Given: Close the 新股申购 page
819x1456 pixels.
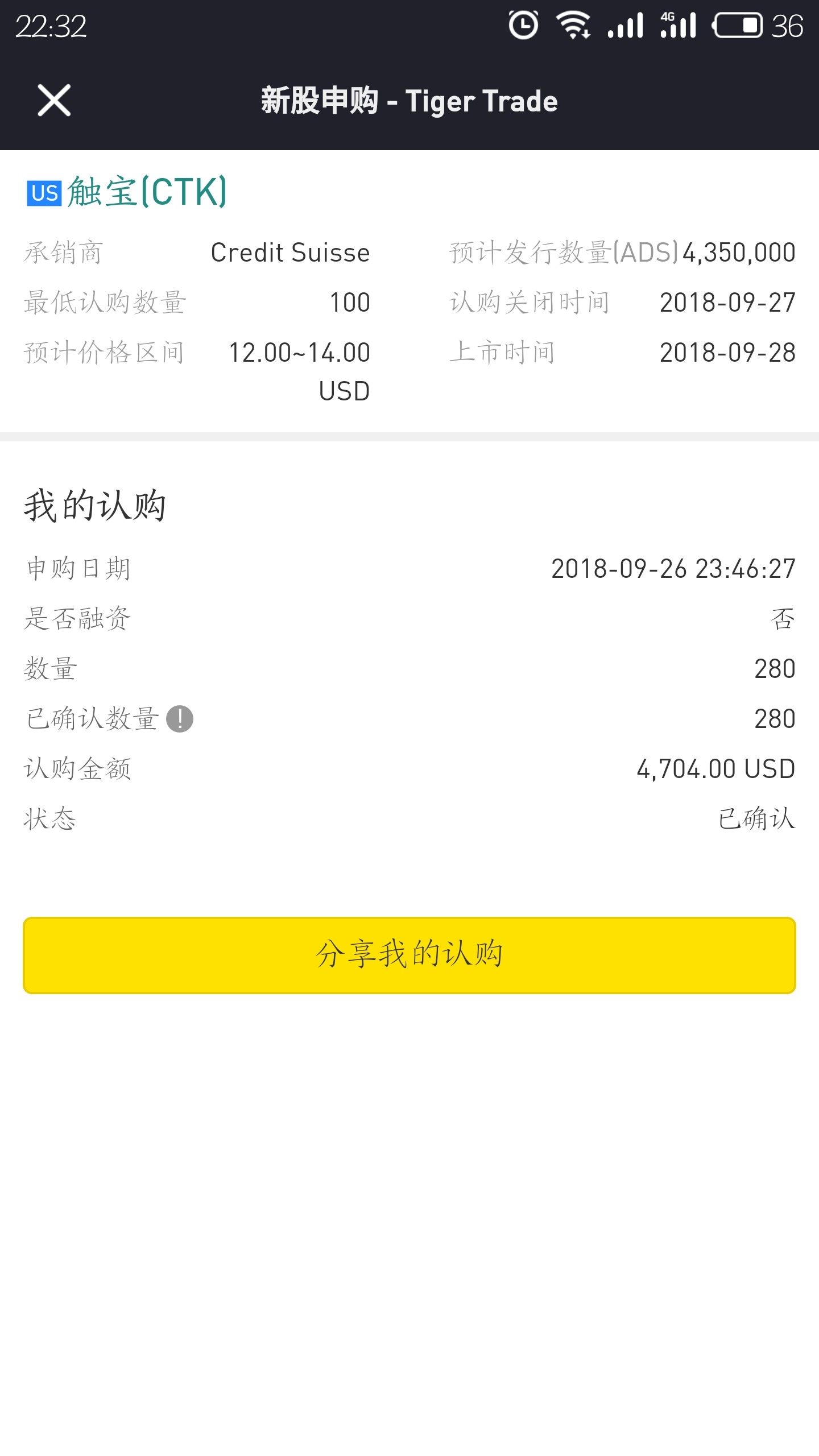Looking at the screenshot, I should (54, 100).
